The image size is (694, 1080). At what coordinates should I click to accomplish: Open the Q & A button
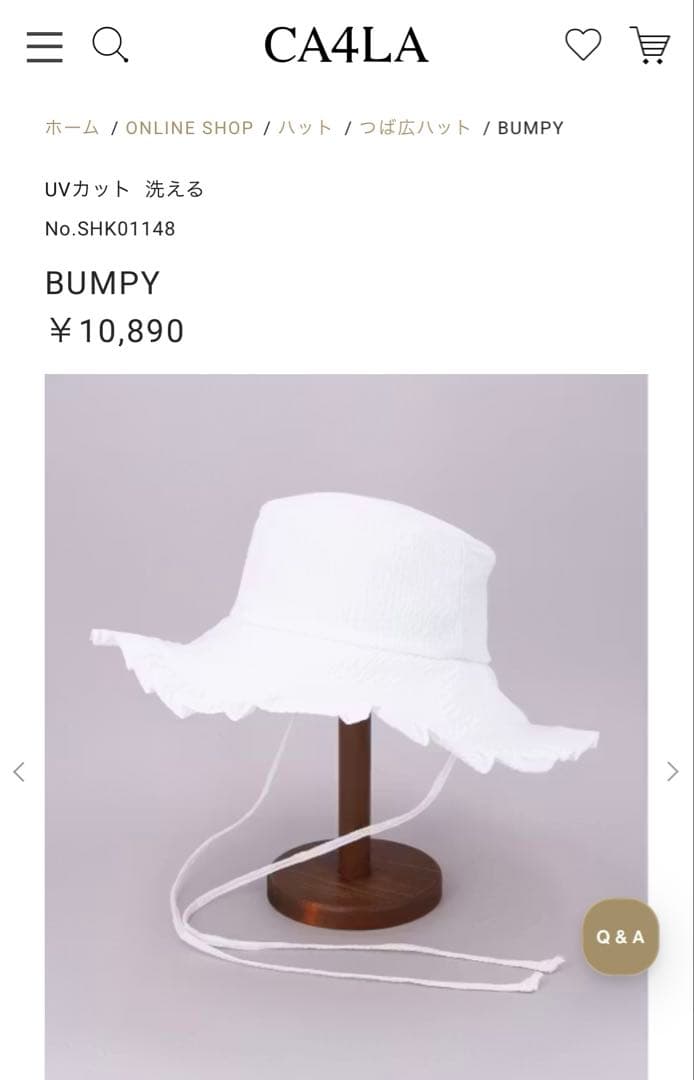click(x=621, y=937)
